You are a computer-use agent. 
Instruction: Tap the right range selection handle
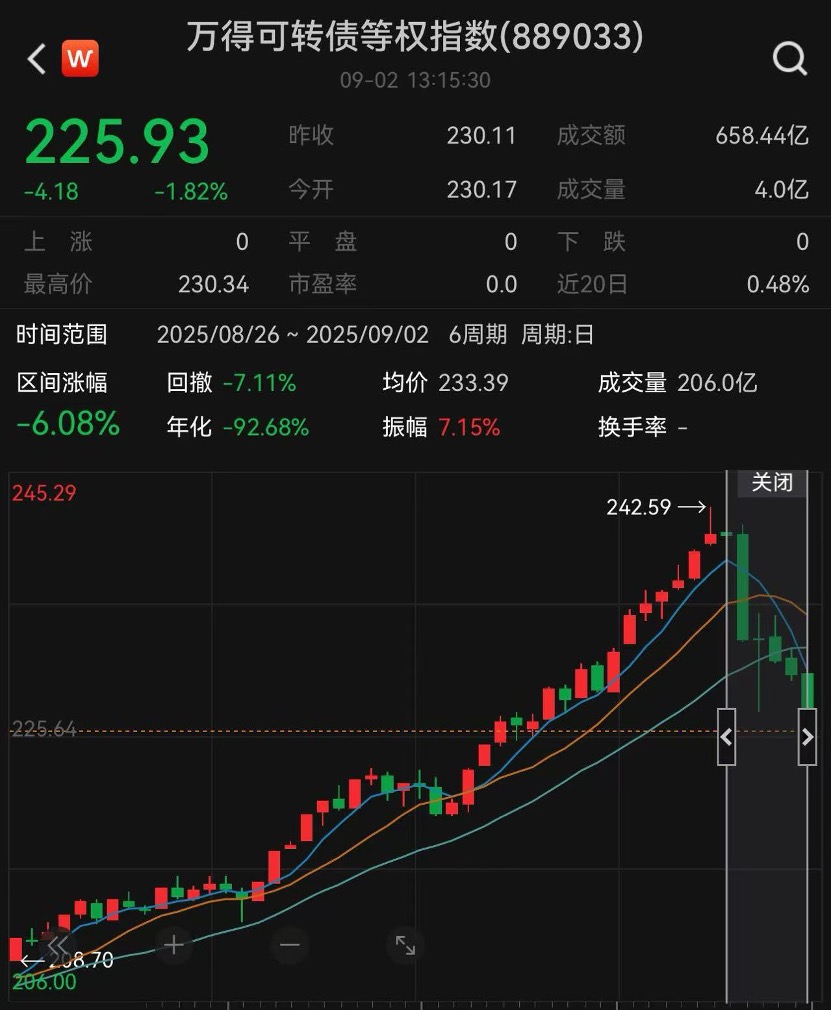[807, 737]
